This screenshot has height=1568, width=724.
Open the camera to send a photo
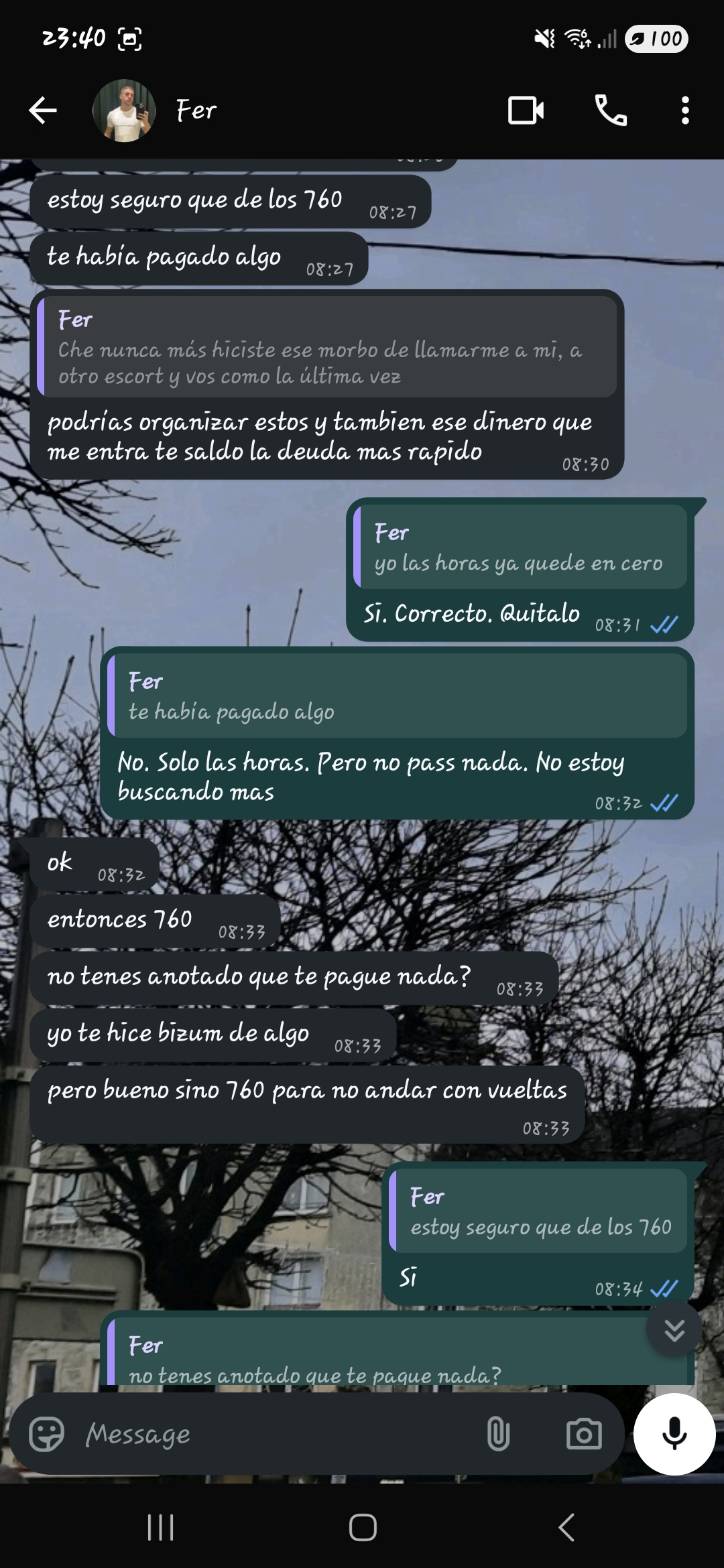click(x=584, y=1434)
